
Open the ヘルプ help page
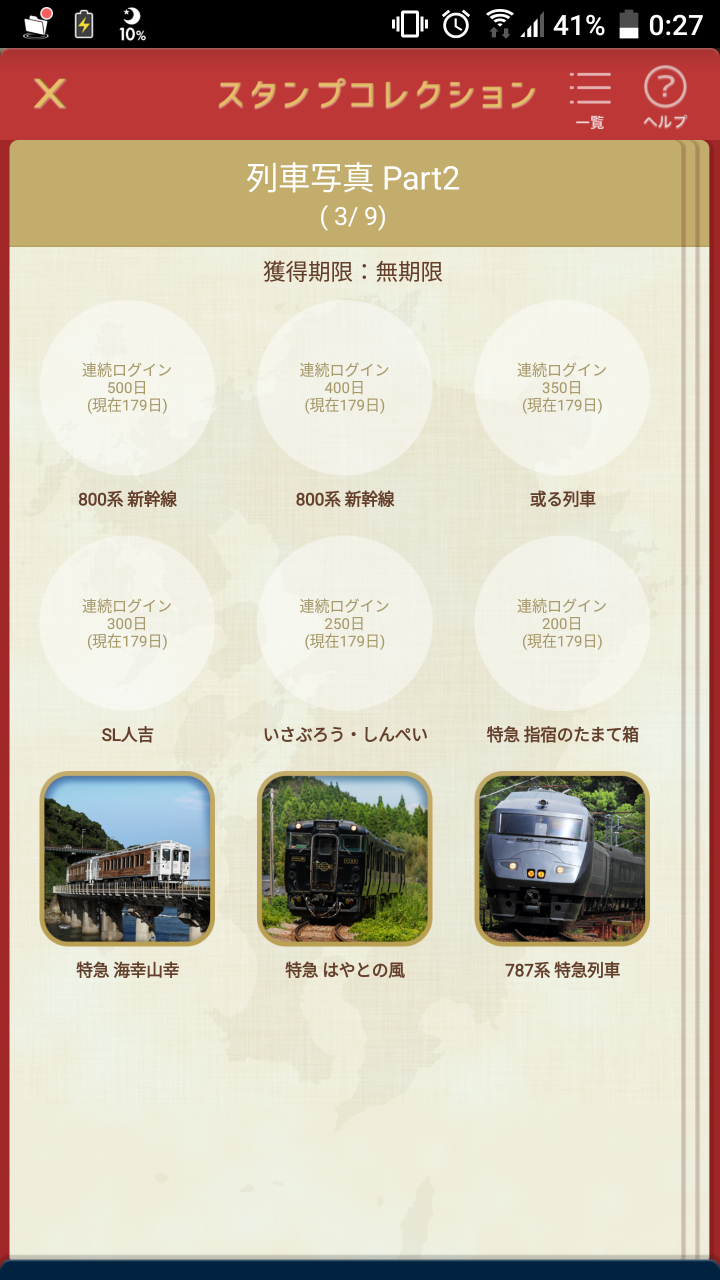point(665,98)
